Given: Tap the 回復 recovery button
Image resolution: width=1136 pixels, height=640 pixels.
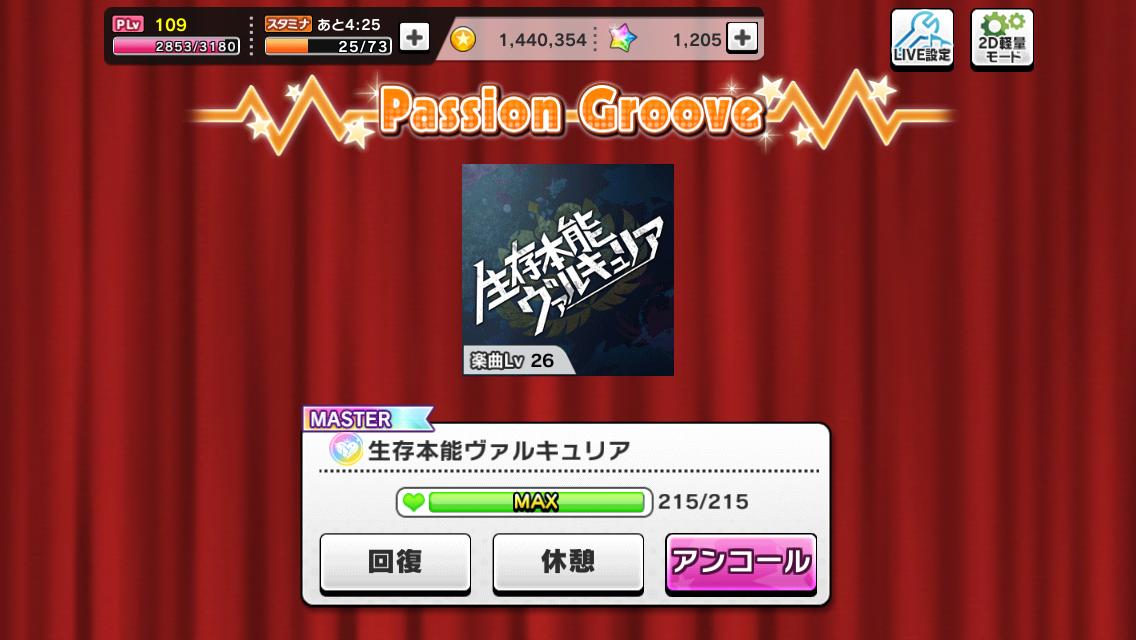Looking at the screenshot, I should (x=395, y=562).
